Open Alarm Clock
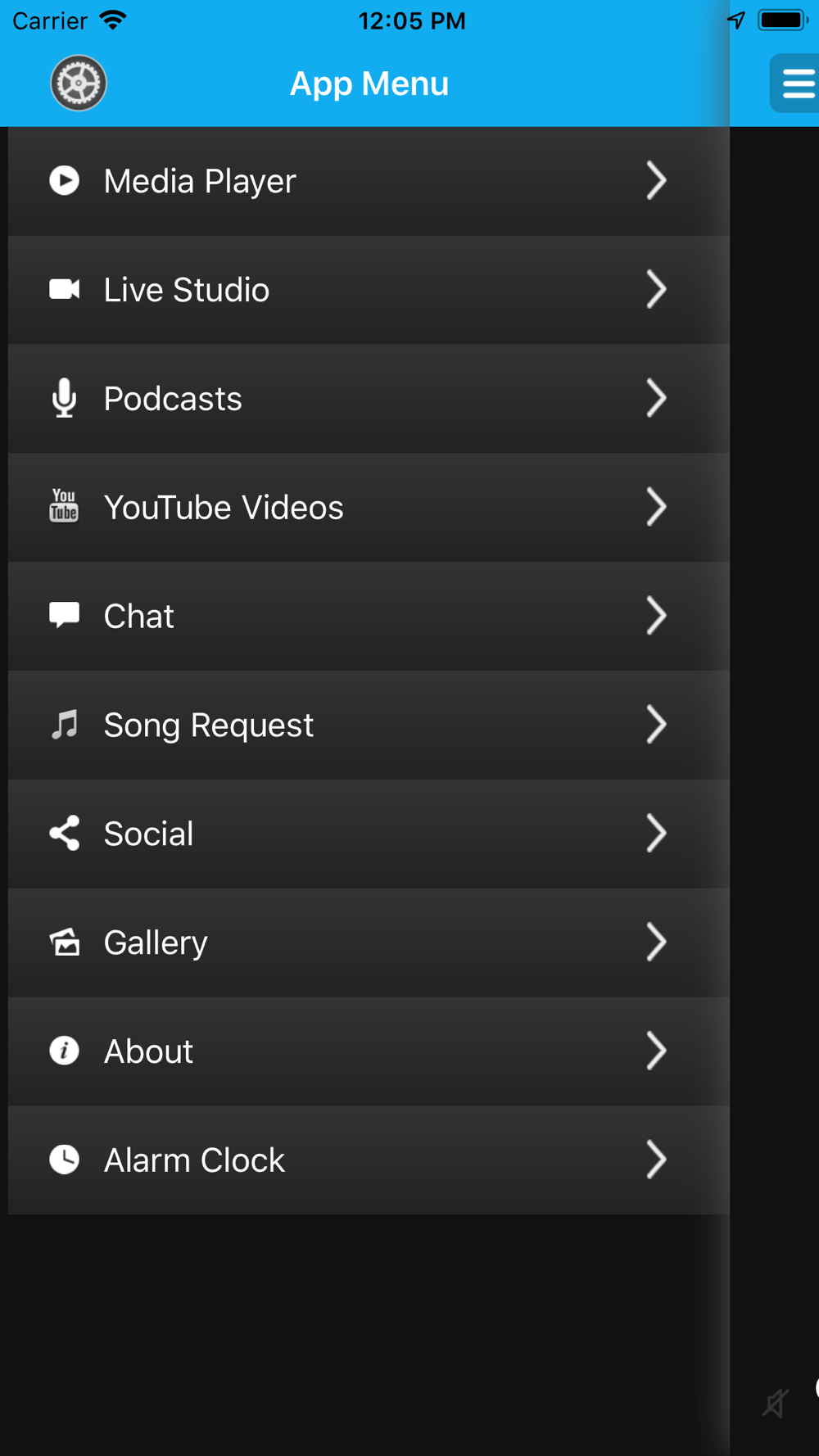The height and width of the screenshot is (1456, 819). (369, 1161)
